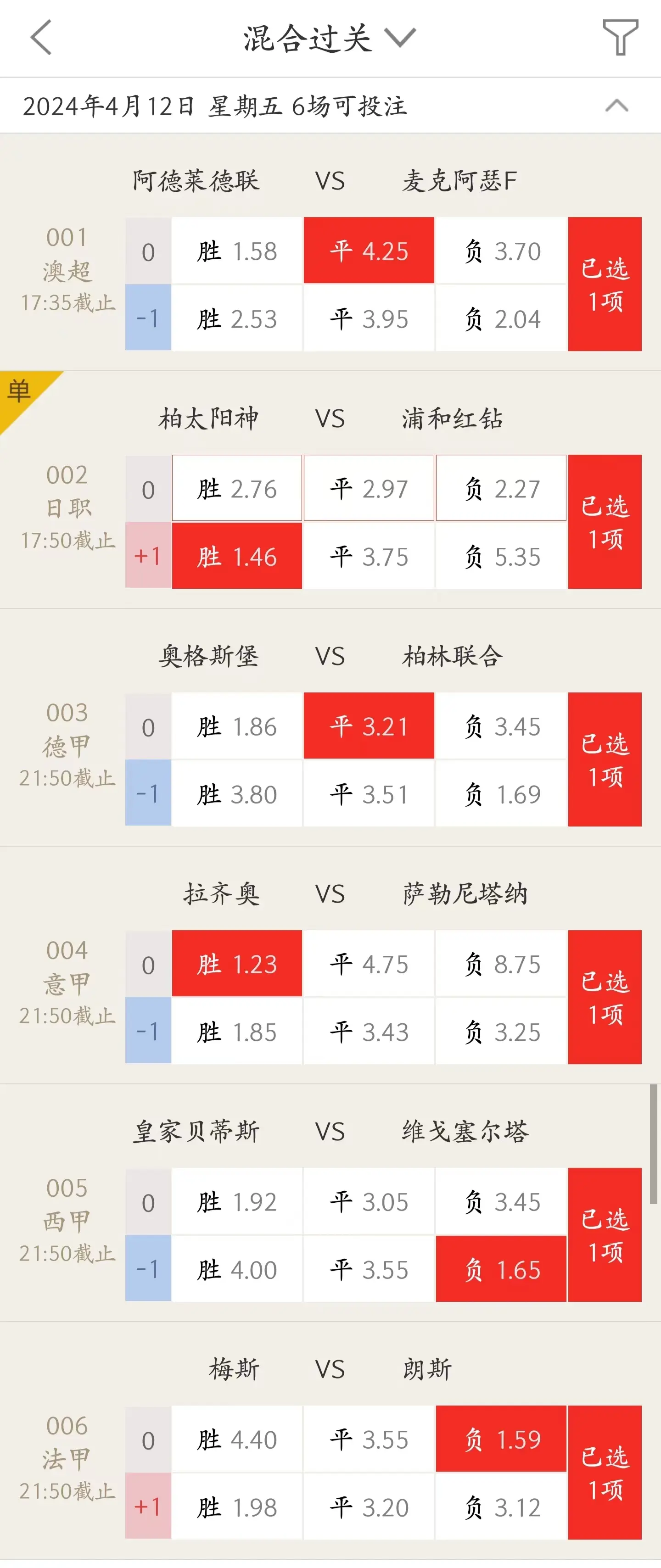This screenshot has height=1568, width=661.
Task: Deselect the red 平 4.25 for 阿德莱德联 match
Action: 368,251
